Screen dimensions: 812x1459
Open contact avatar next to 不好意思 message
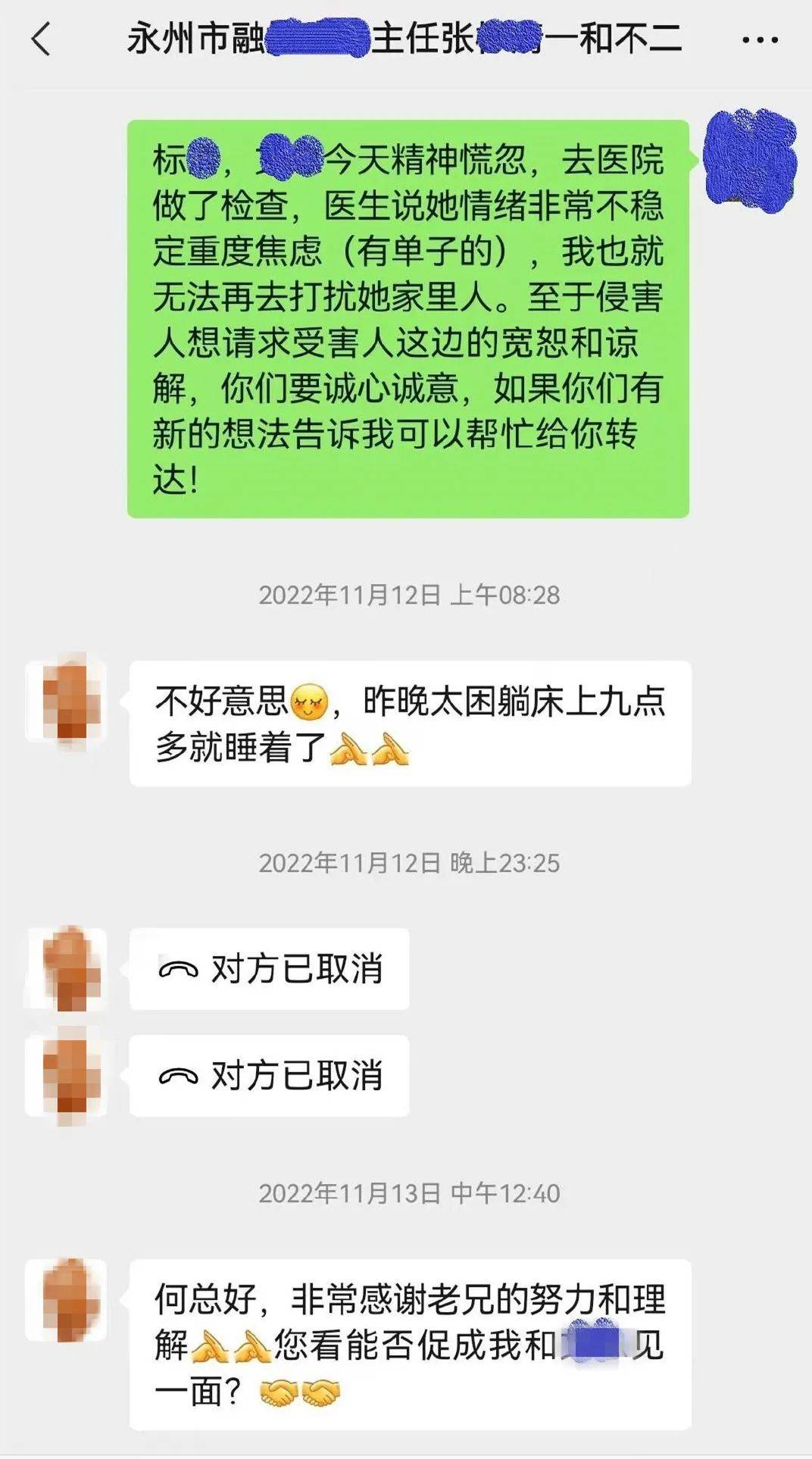pos(67,700)
